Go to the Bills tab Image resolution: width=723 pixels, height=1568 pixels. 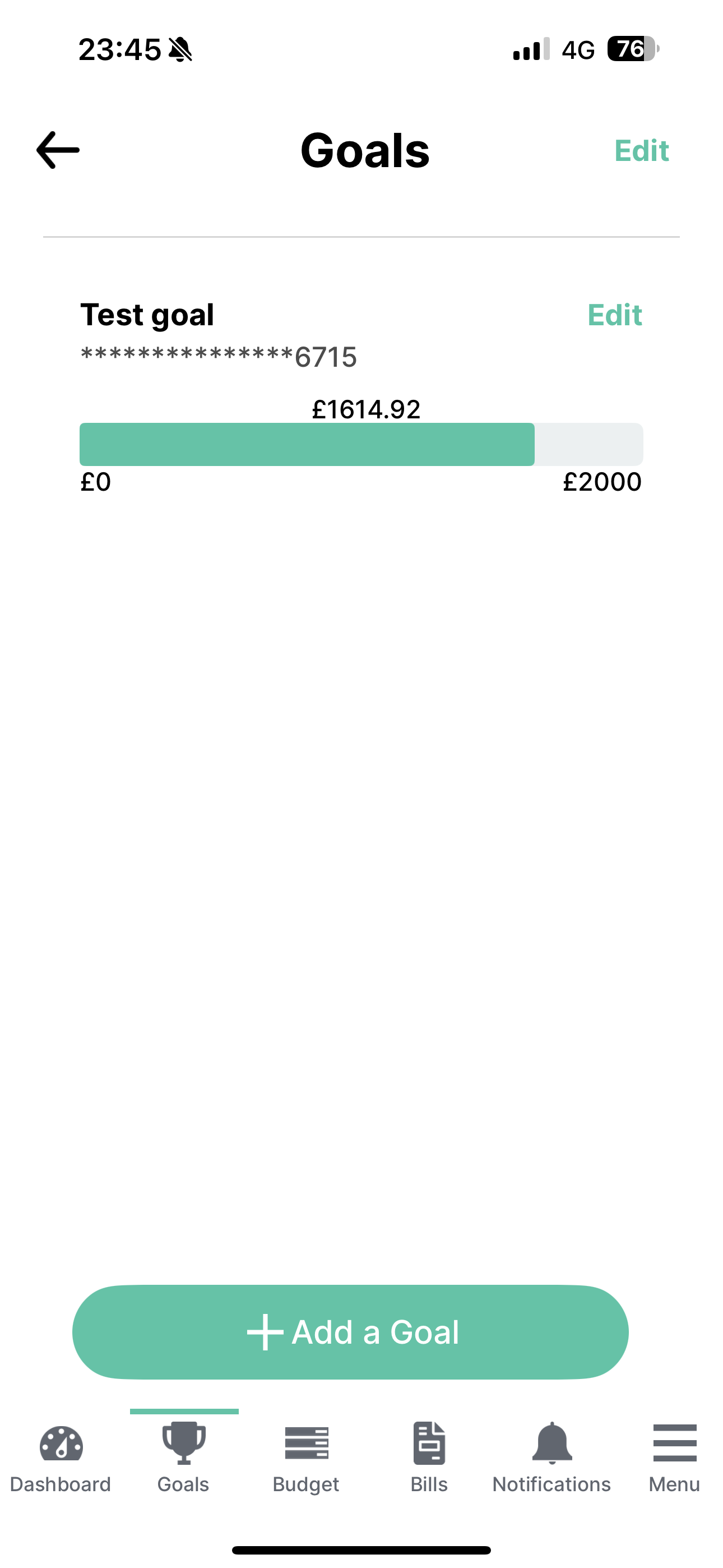coord(429,1457)
